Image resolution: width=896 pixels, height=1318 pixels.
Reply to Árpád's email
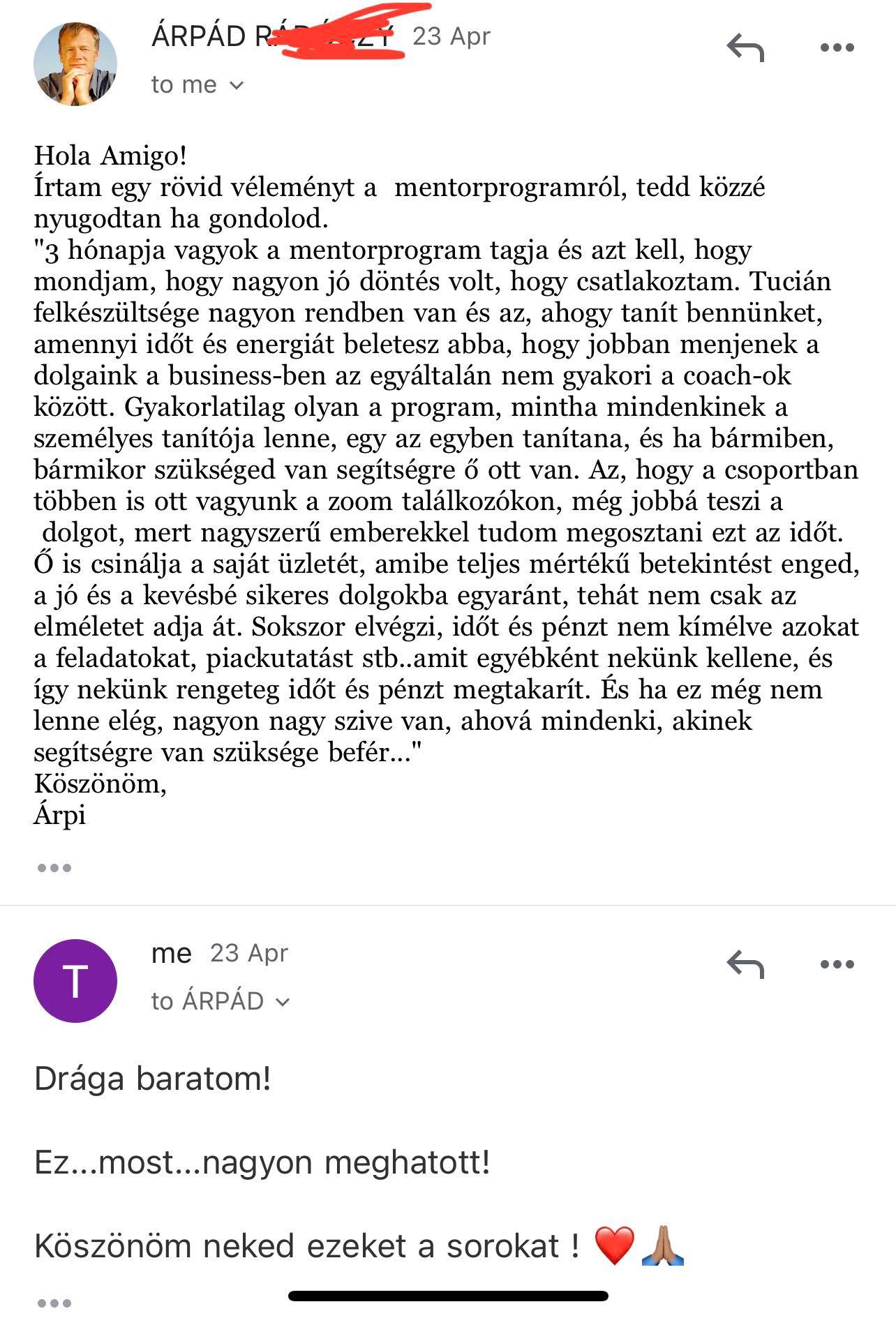pyautogui.click(x=745, y=48)
